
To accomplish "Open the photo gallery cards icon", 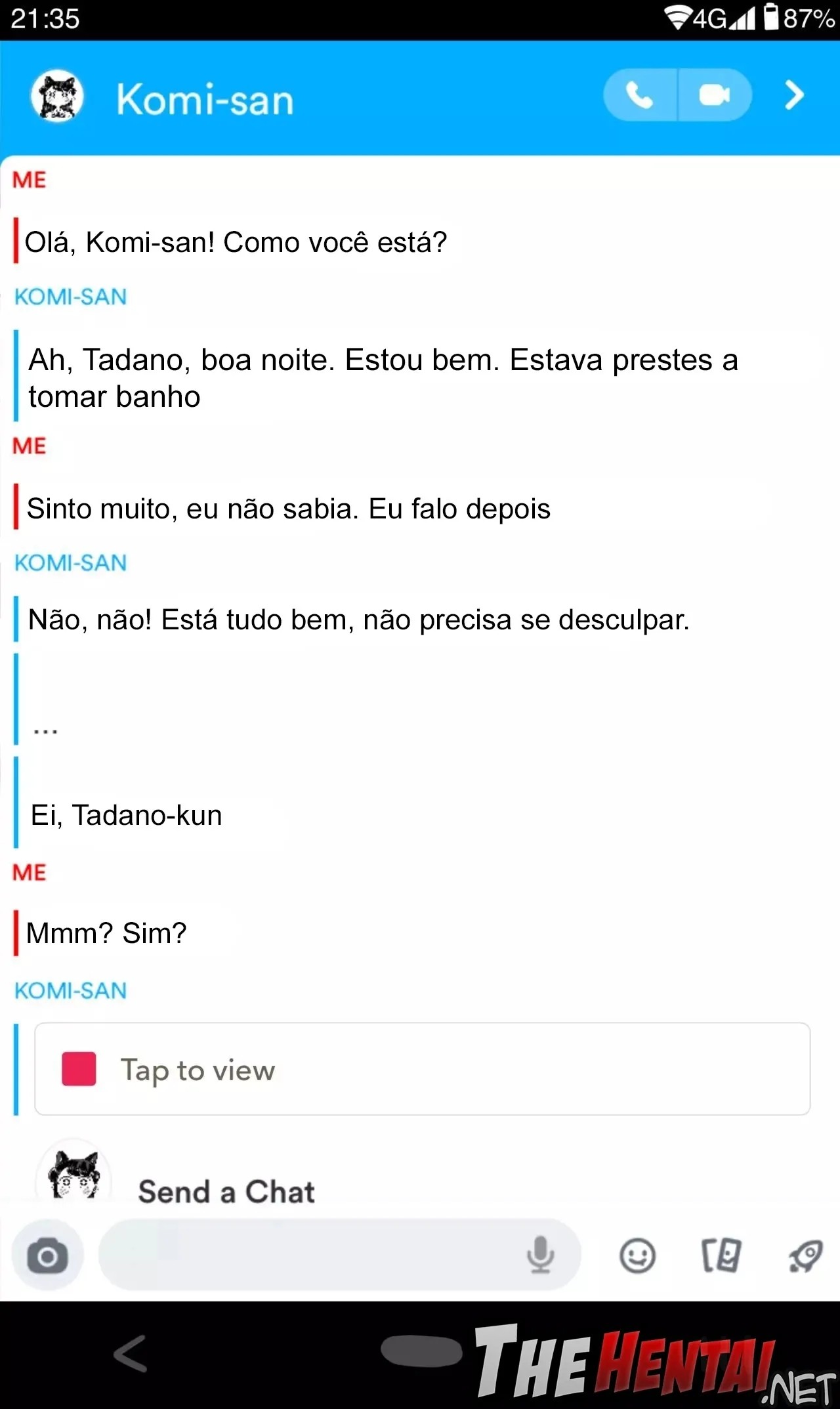I will coord(721,1256).
